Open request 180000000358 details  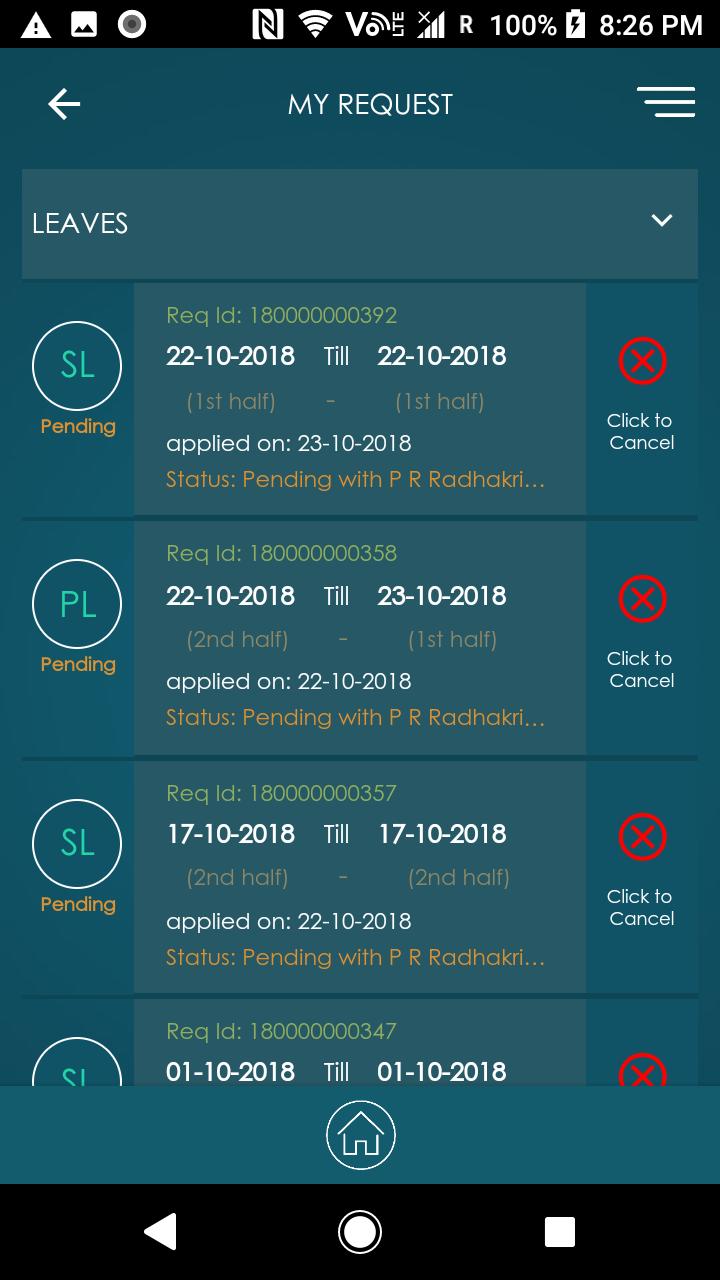tap(359, 637)
